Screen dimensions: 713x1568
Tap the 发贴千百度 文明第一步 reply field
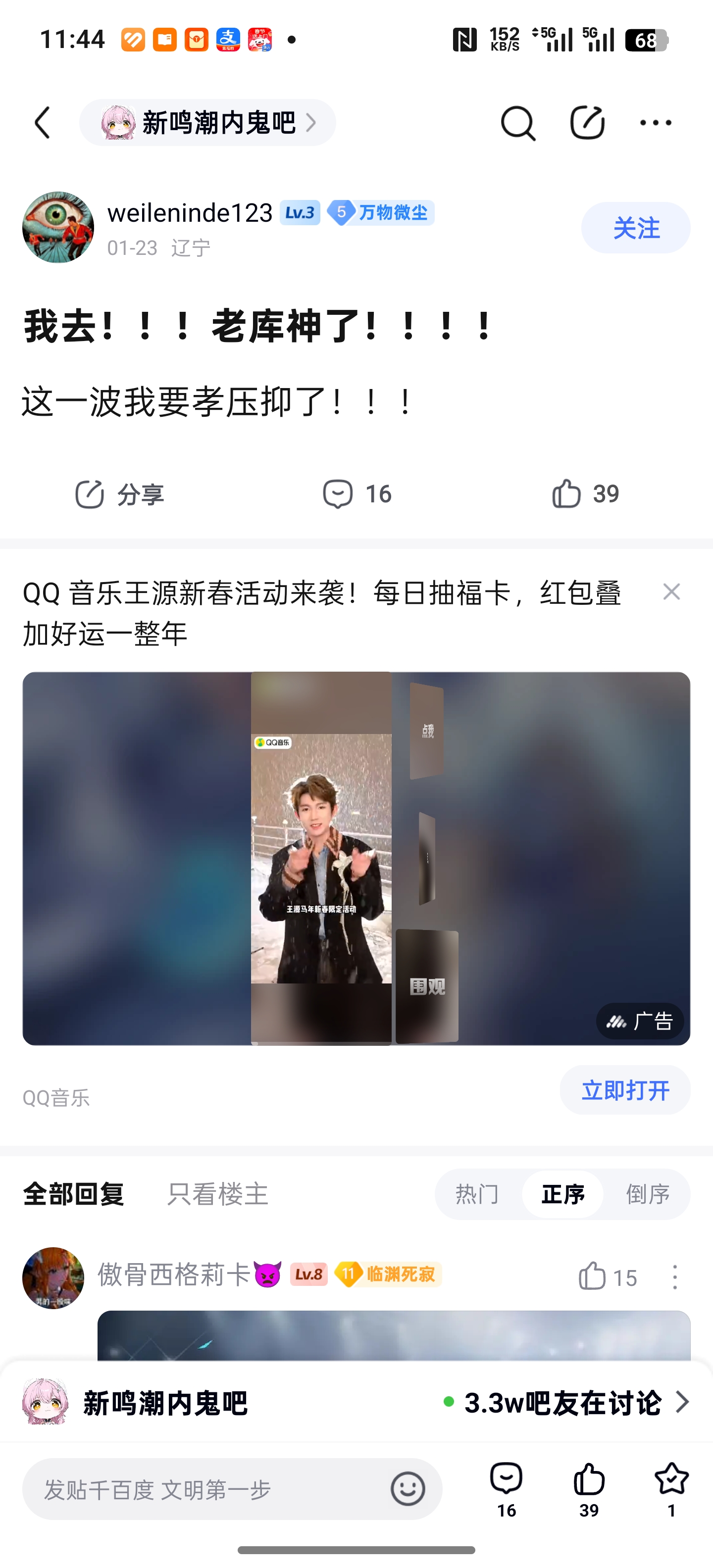pos(207,1489)
